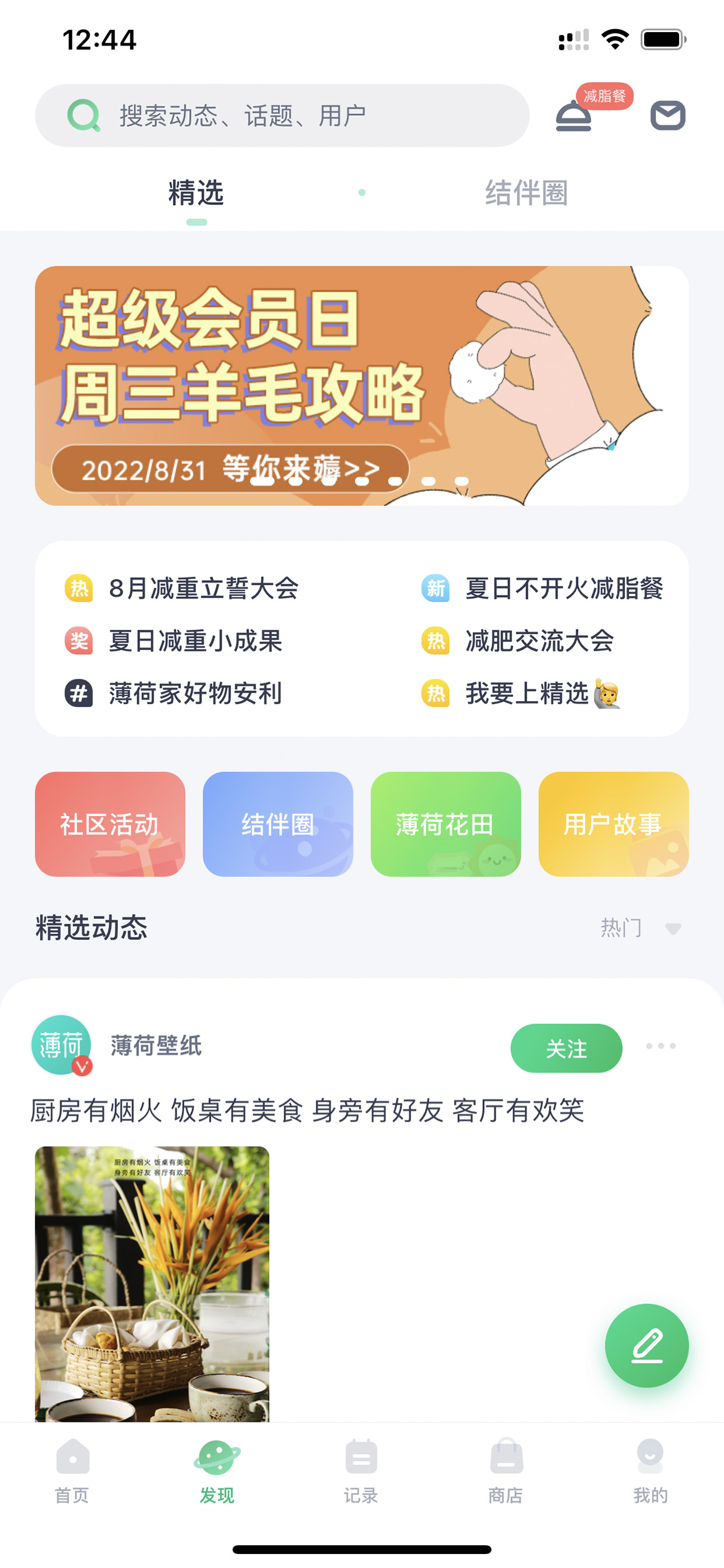Compose a new post with the pencil button

[647, 1345]
